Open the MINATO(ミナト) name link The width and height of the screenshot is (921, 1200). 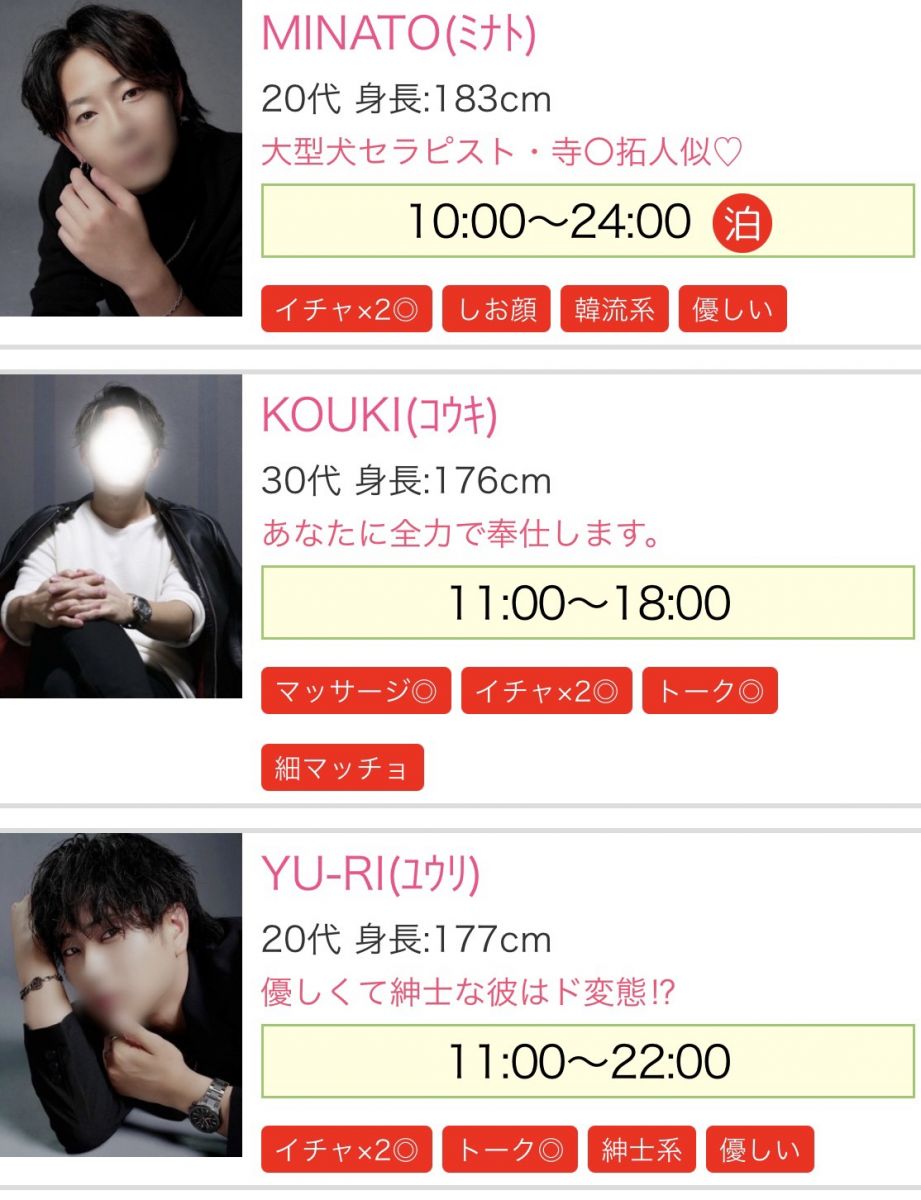coord(398,35)
